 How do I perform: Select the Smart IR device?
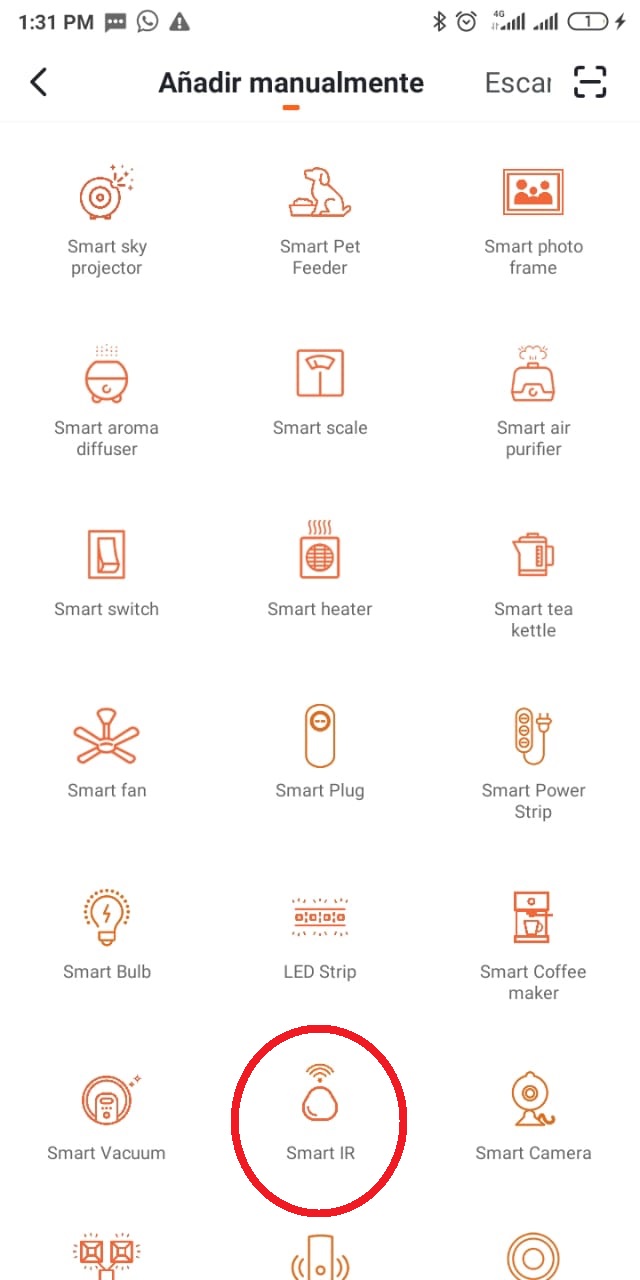(x=320, y=1115)
